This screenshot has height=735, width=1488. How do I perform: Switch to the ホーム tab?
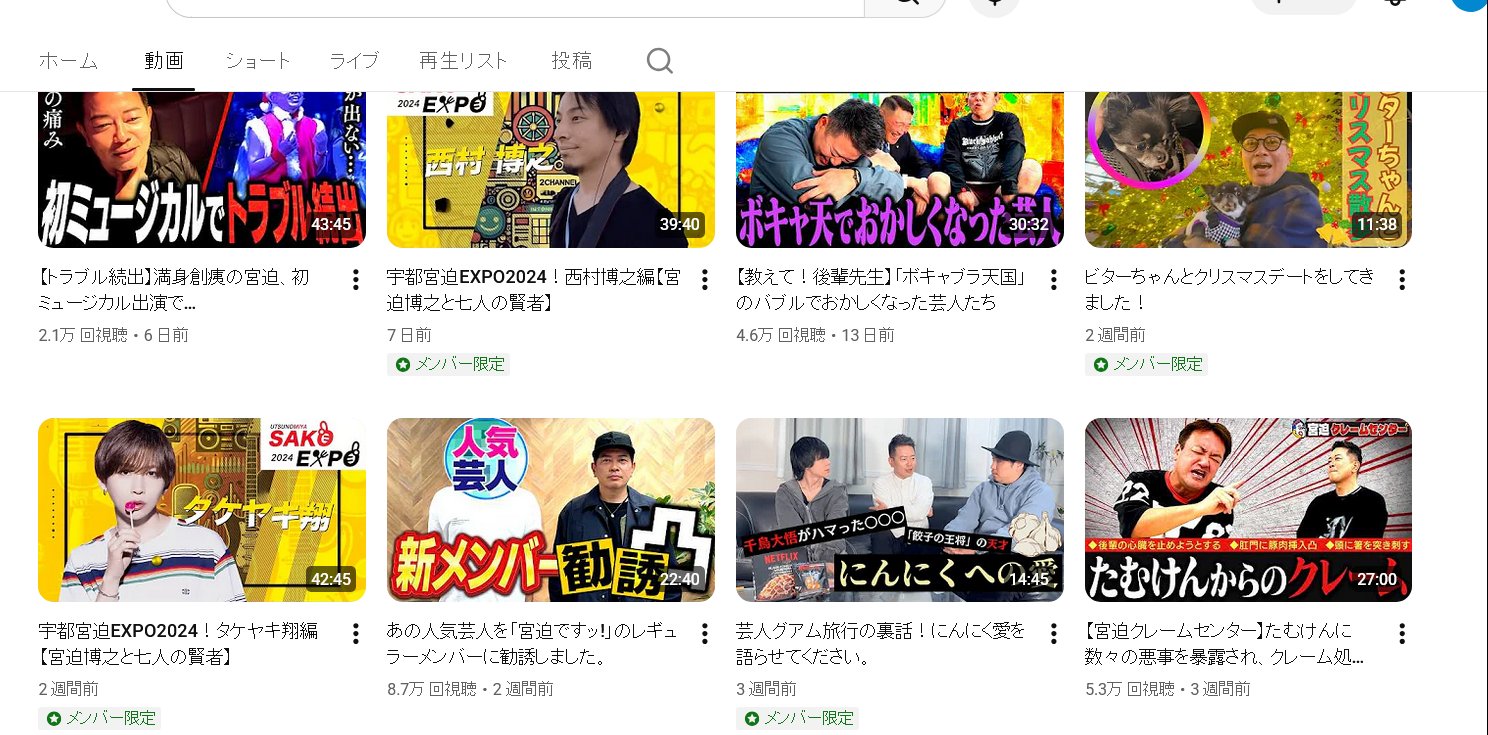click(68, 61)
